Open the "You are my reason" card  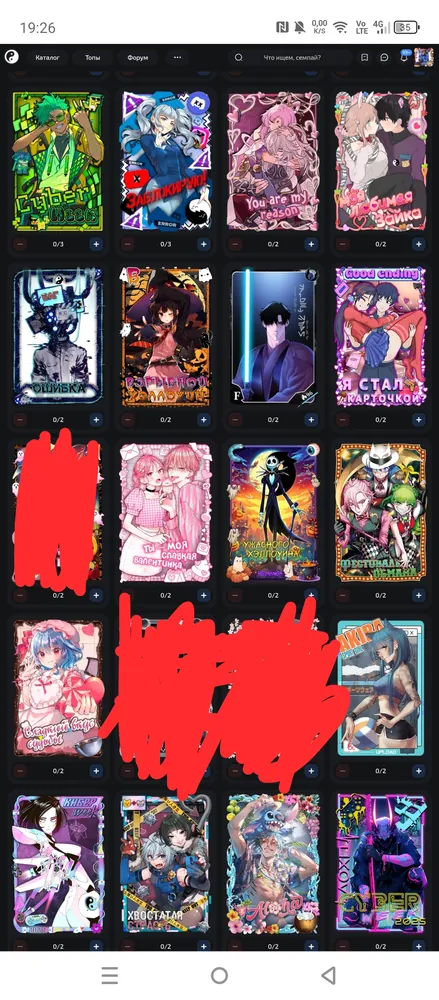click(x=273, y=160)
